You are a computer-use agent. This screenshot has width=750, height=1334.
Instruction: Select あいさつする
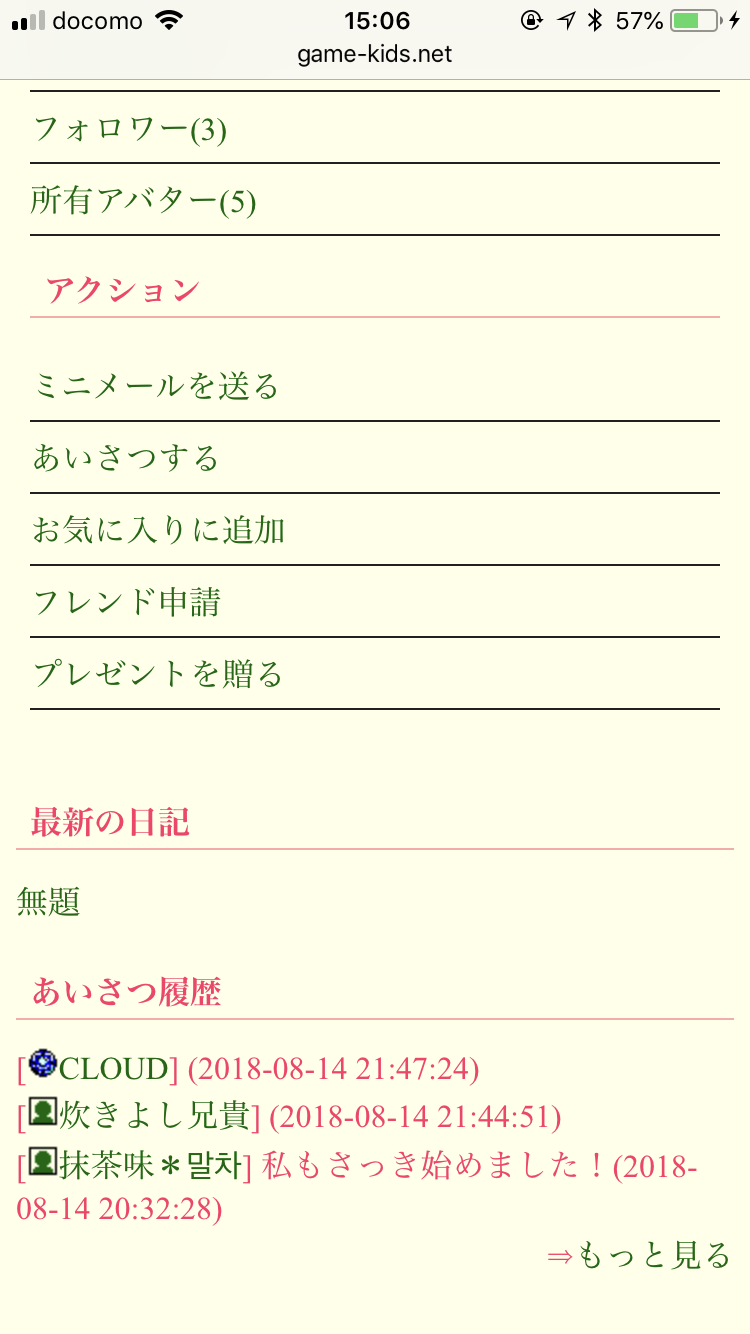(x=375, y=458)
